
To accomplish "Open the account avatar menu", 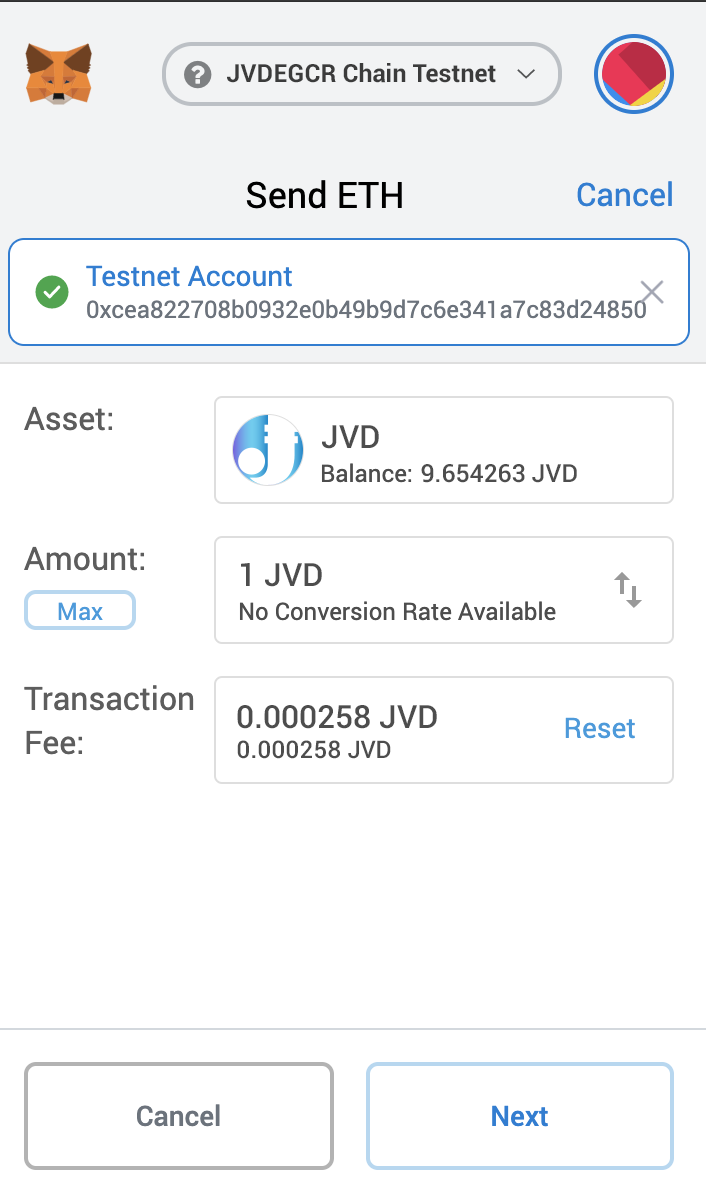I will pos(634,75).
